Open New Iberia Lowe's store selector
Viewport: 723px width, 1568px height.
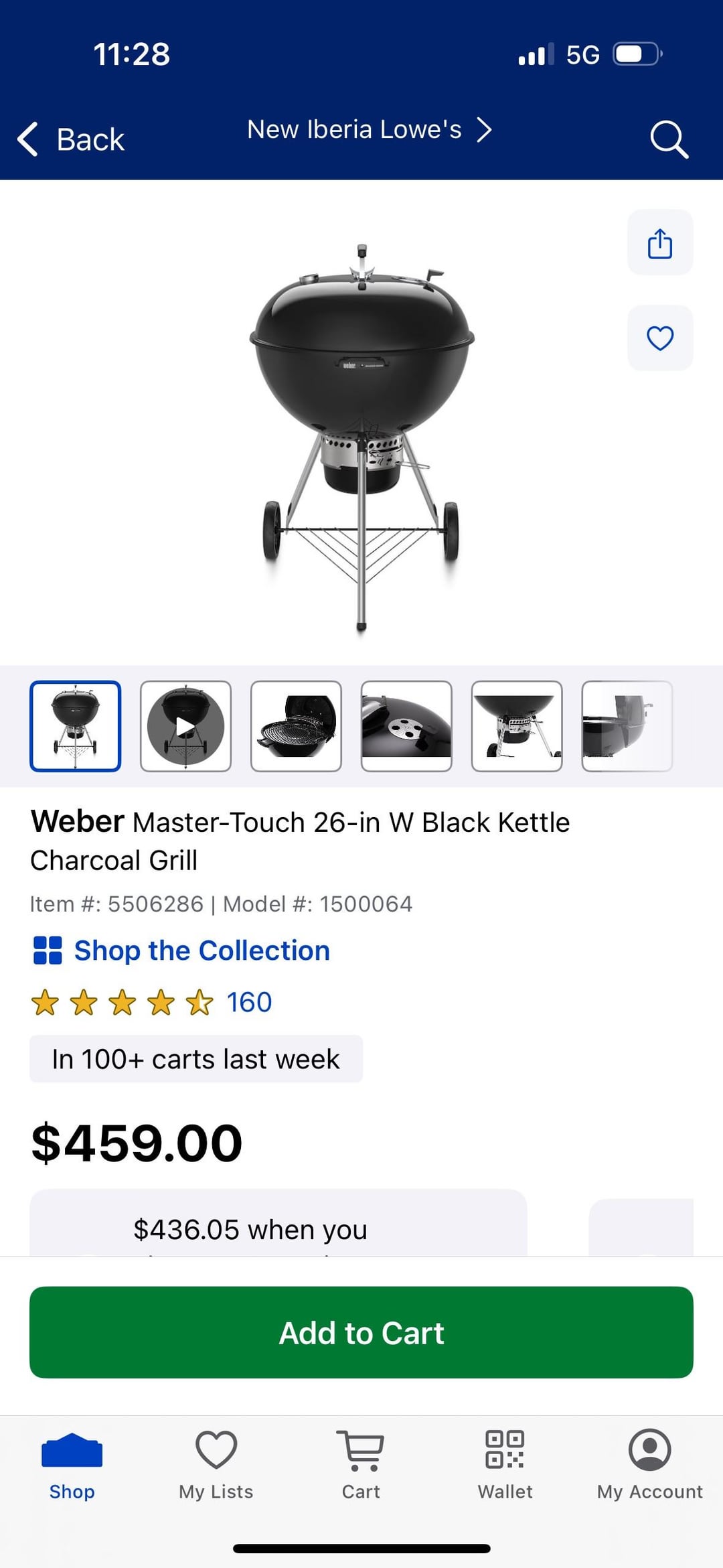tap(369, 129)
